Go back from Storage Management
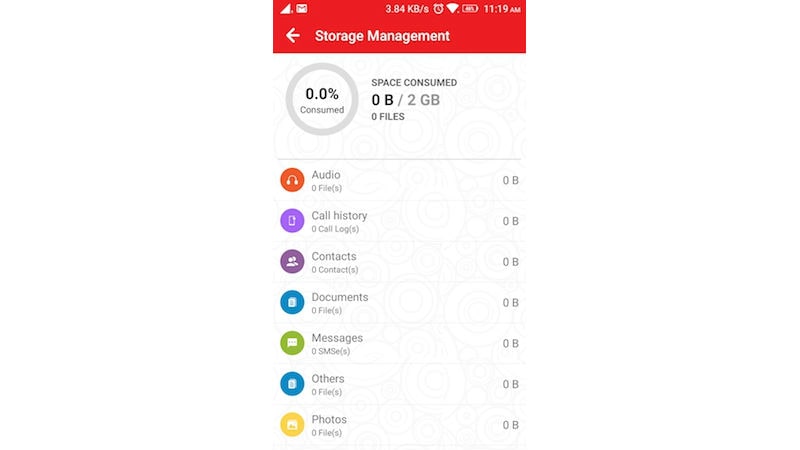 [x=293, y=36]
